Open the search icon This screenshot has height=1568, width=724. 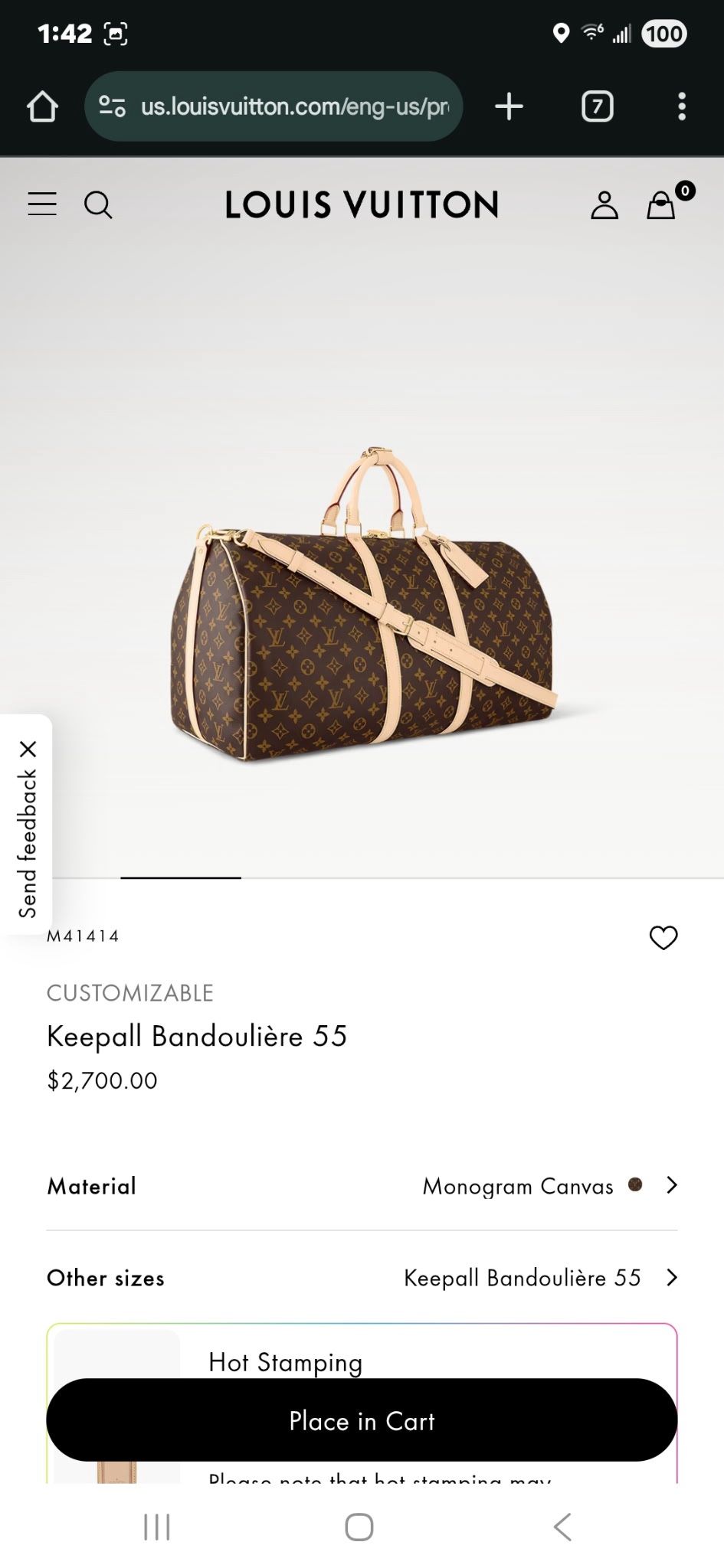99,204
